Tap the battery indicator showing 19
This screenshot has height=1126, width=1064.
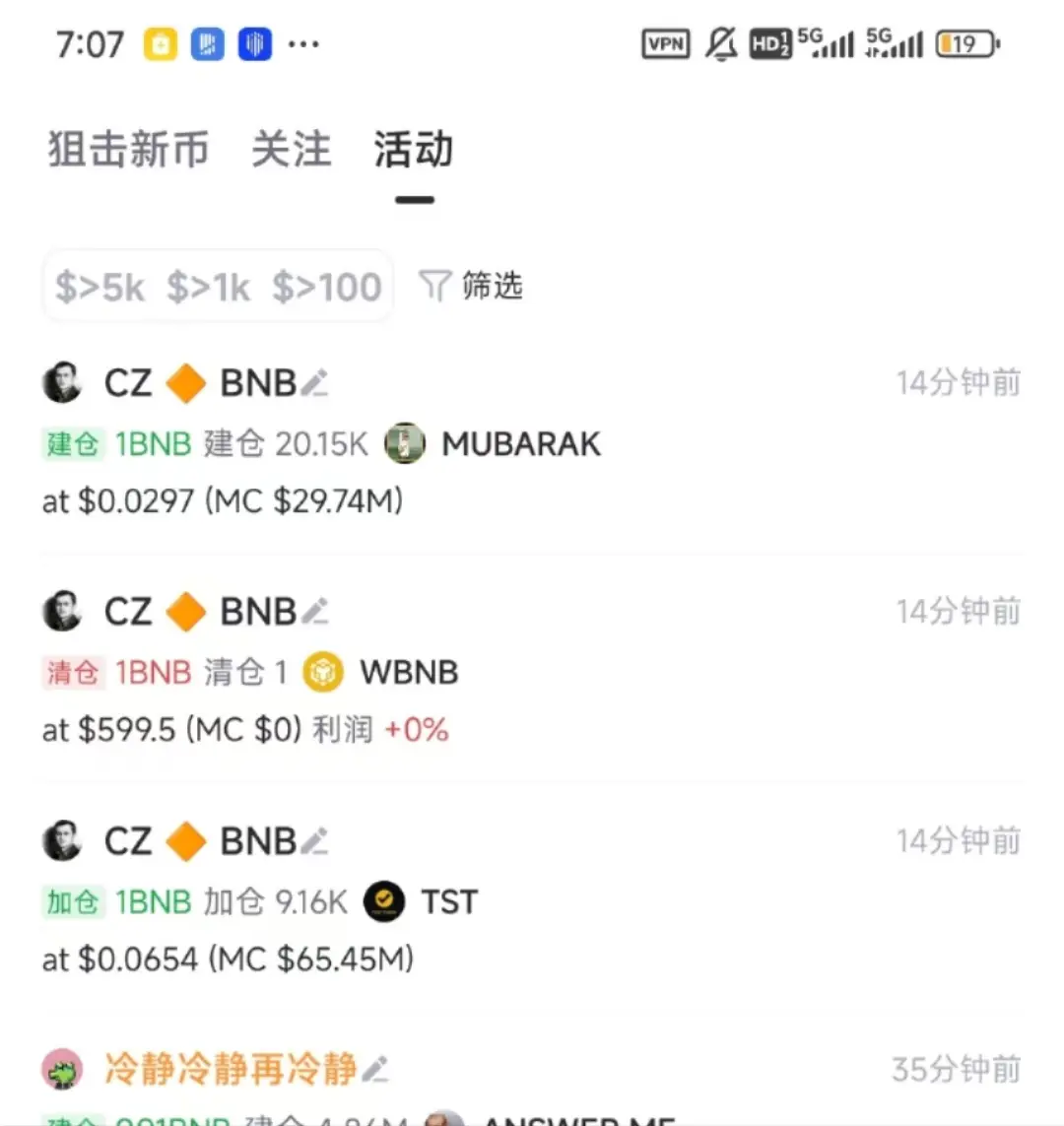coord(965,43)
